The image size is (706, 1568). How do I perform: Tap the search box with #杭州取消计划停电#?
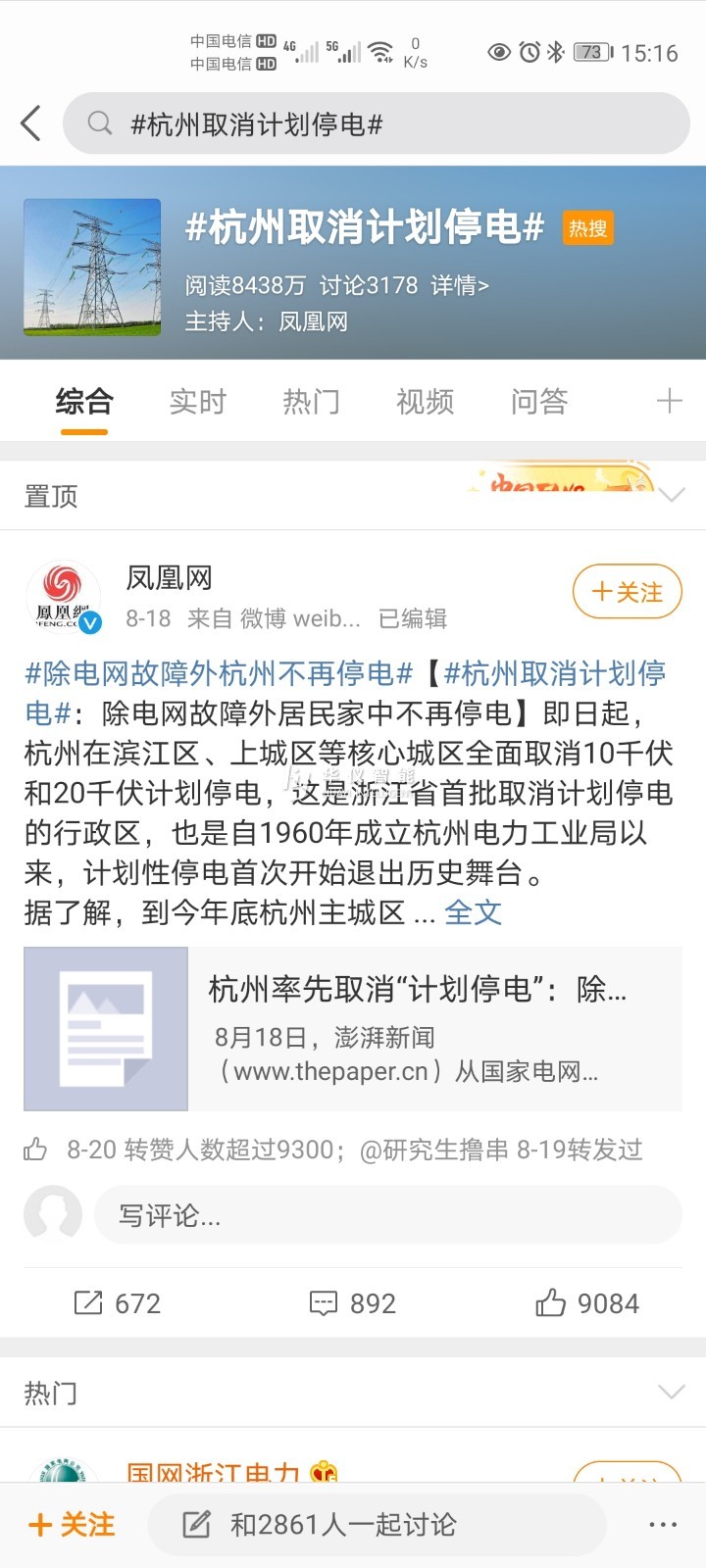coord(377,123)
